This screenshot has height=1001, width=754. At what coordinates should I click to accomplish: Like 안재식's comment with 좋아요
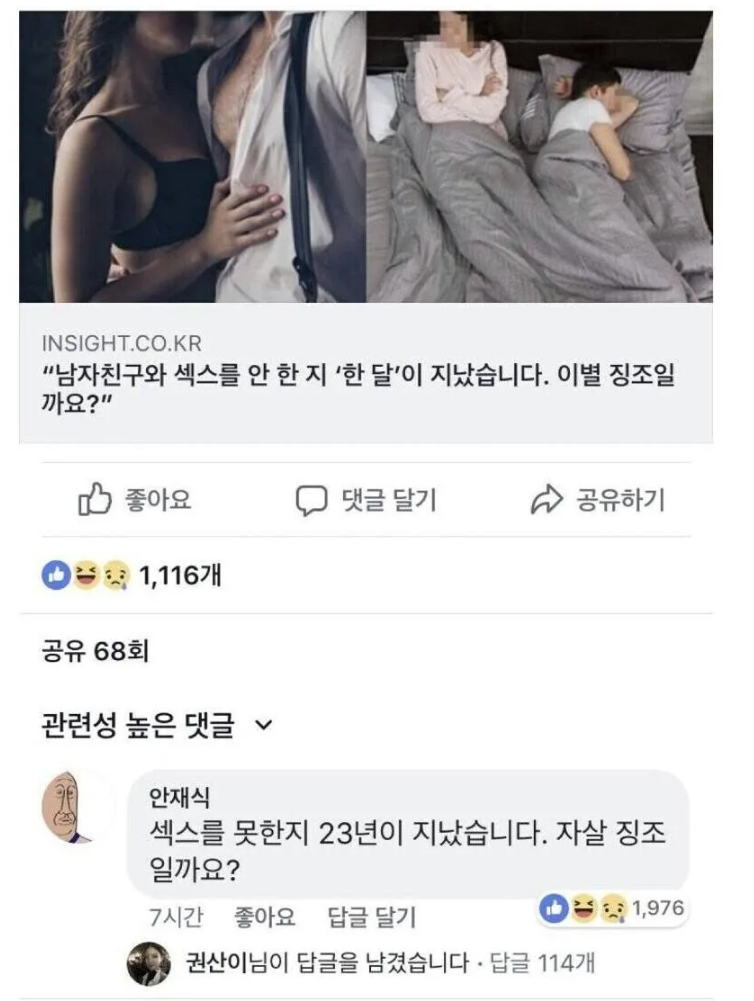264,916
